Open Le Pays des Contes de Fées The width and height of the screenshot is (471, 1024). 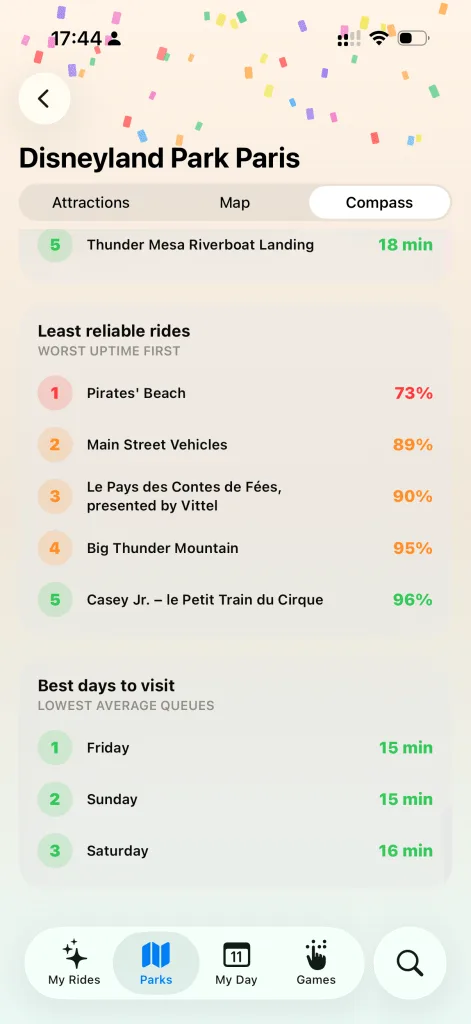tap(235, 496)
